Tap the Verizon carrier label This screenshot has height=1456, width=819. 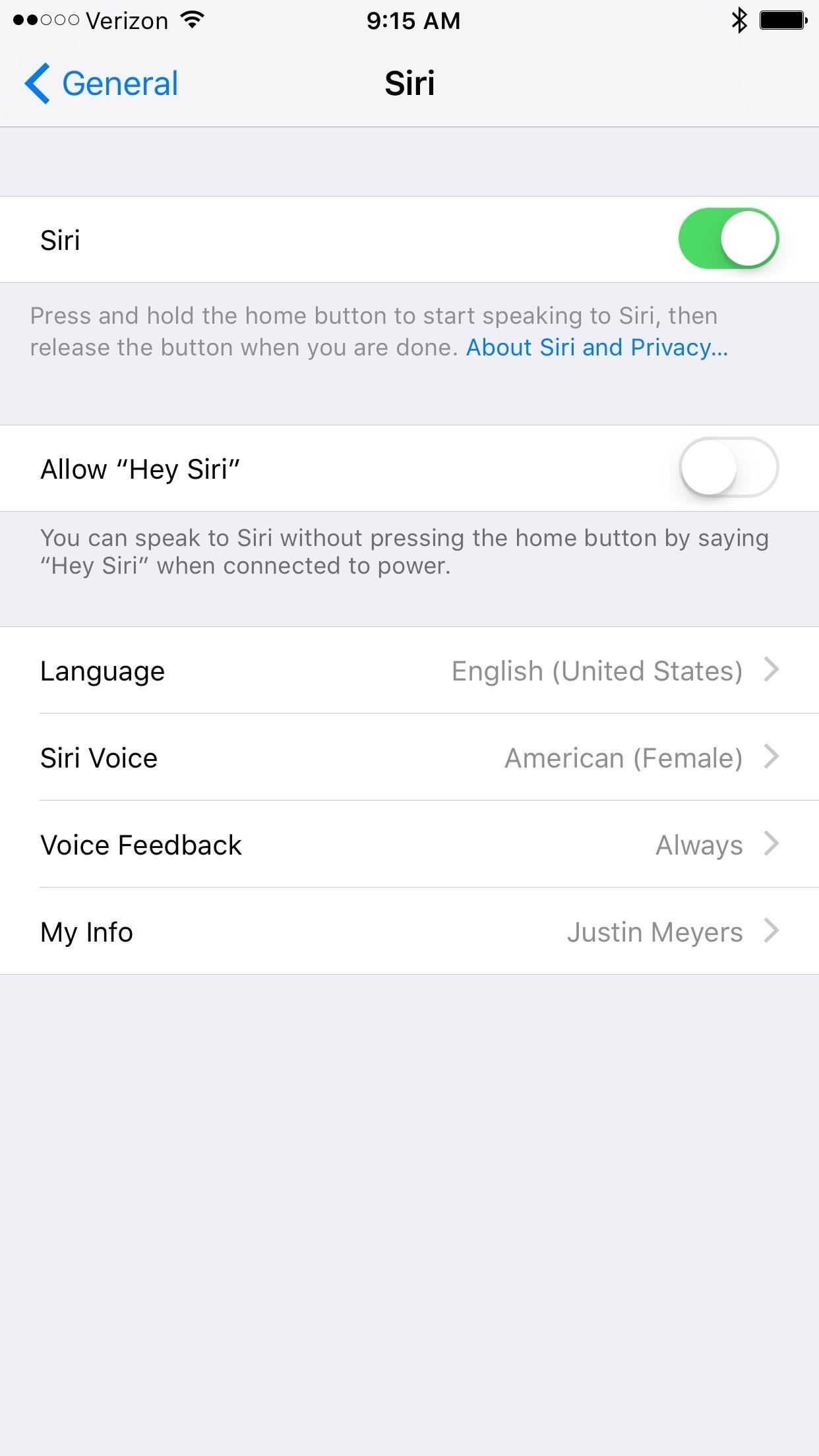(x=125, y=20)
